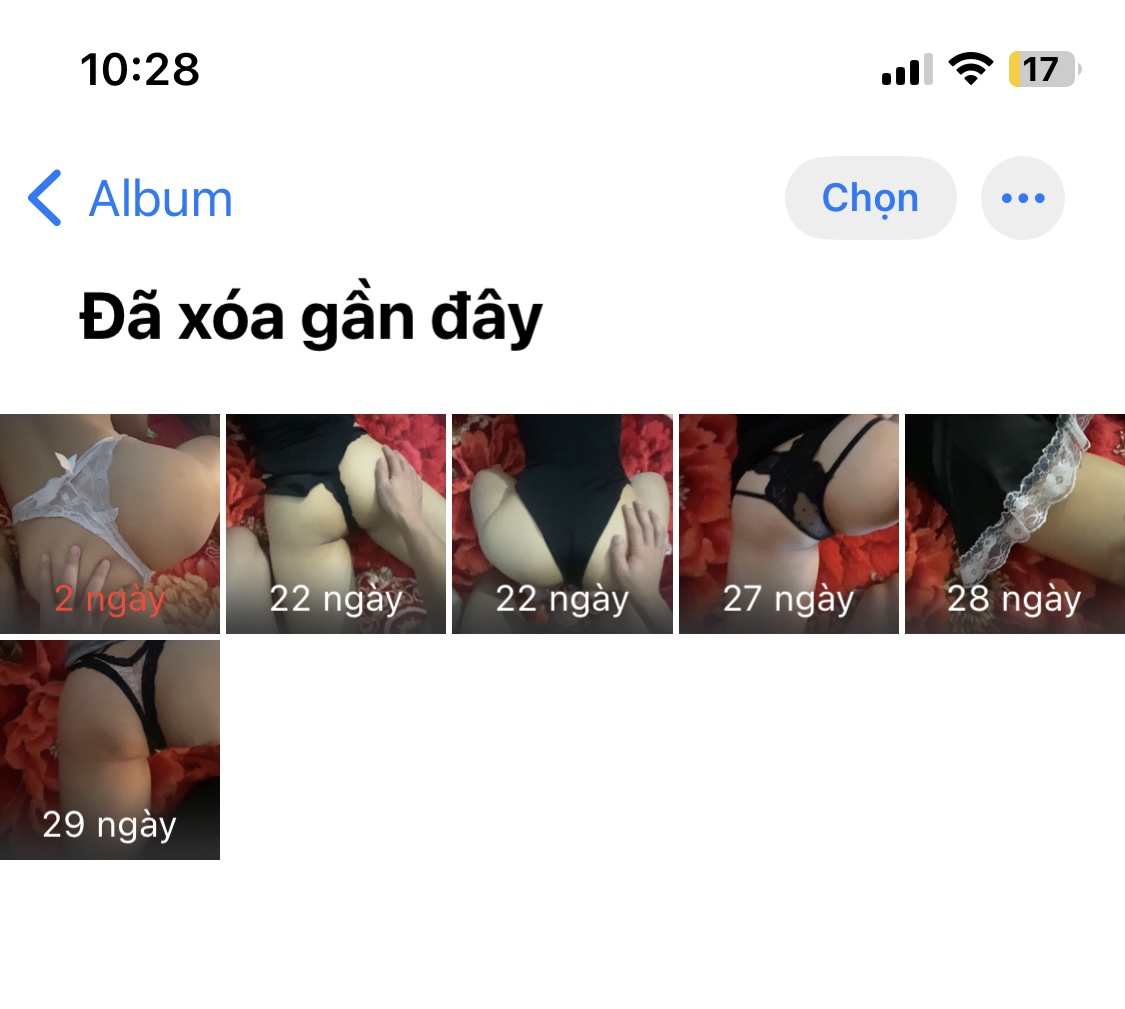
Task: Open the photo labeled 2 ngày
Action: tap(109, 523)
